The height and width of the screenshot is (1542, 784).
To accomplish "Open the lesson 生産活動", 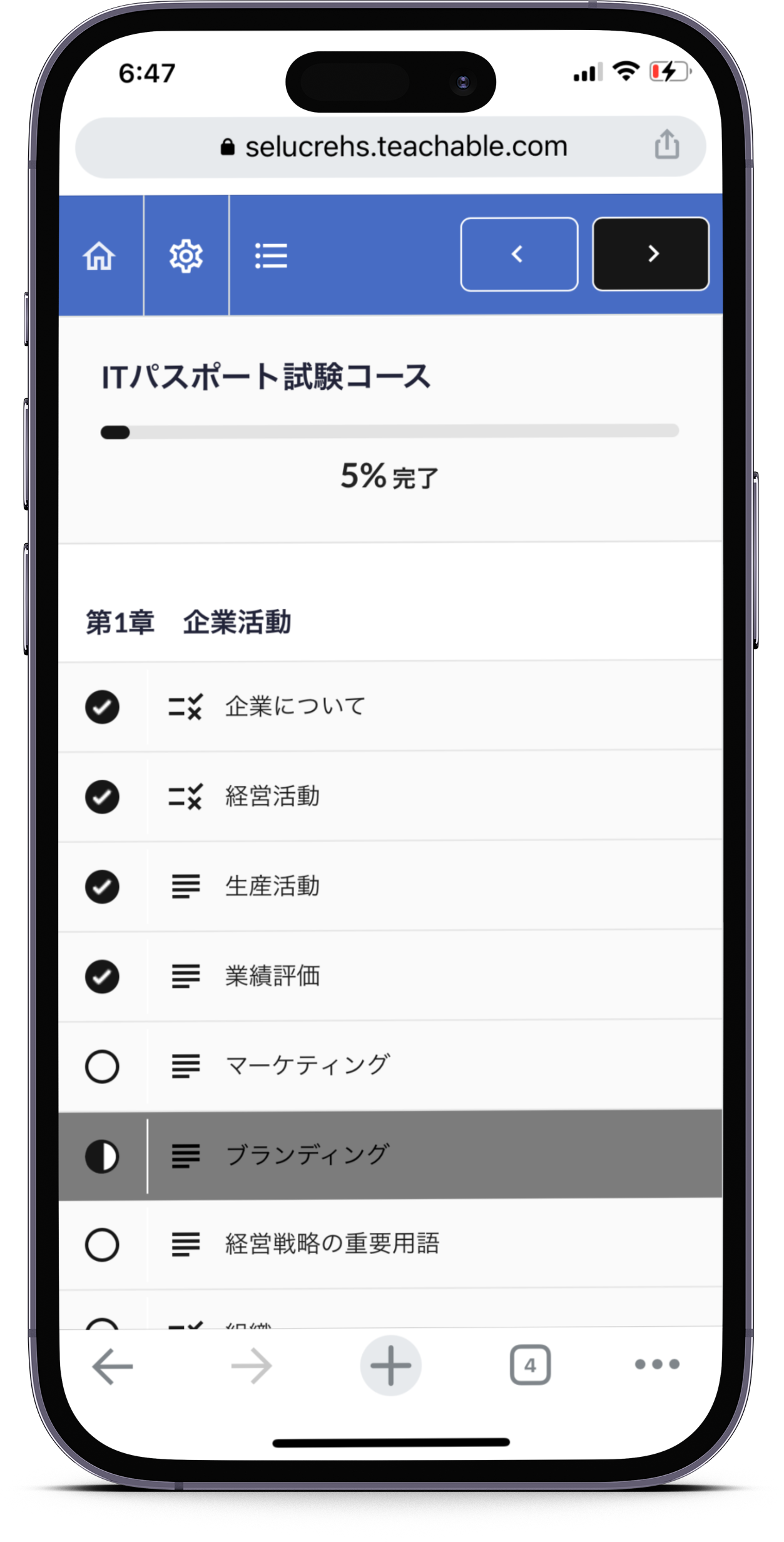I will pos(273,886).
